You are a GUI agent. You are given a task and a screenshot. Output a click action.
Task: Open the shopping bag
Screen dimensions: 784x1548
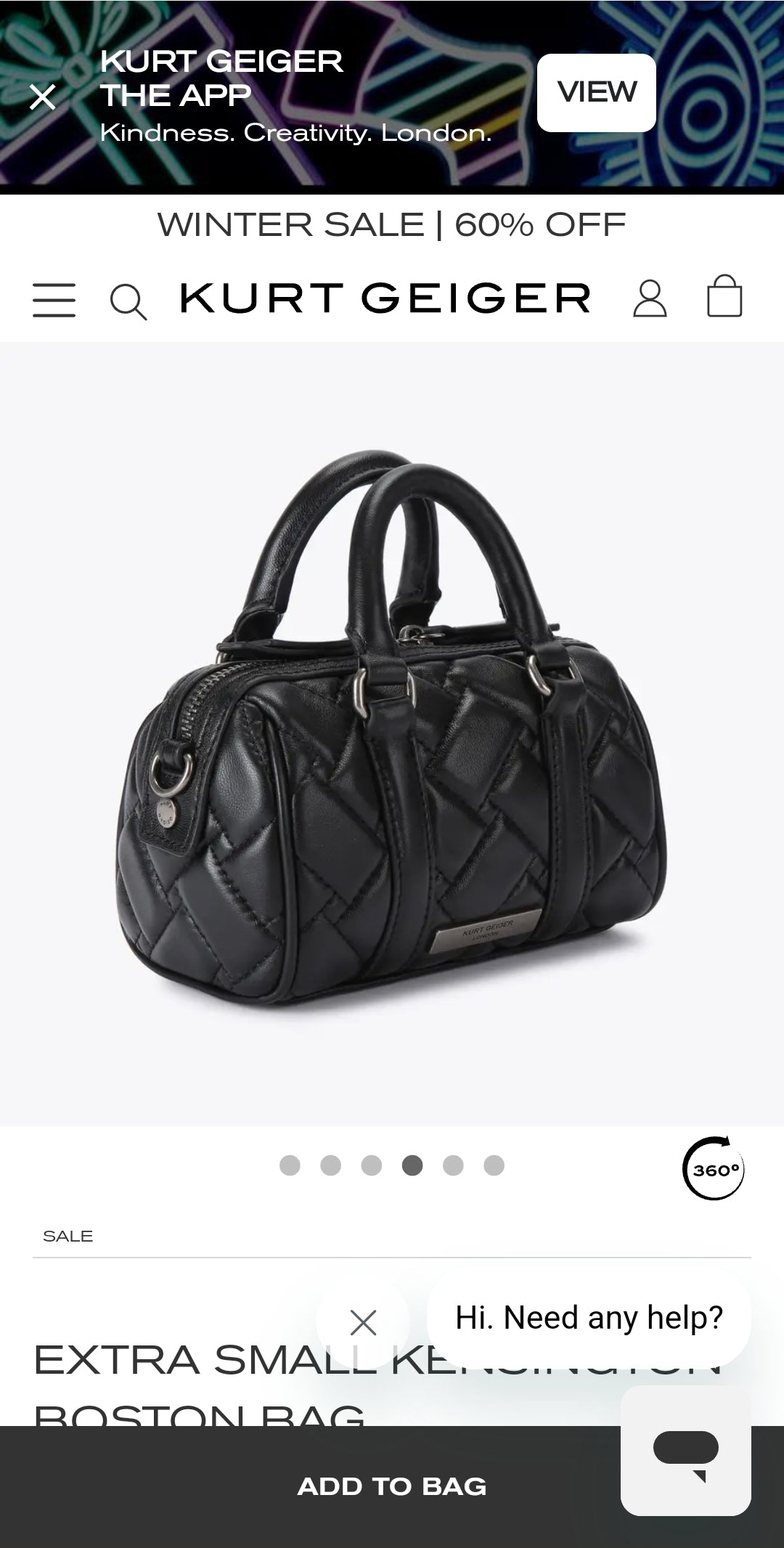[724, 296]
